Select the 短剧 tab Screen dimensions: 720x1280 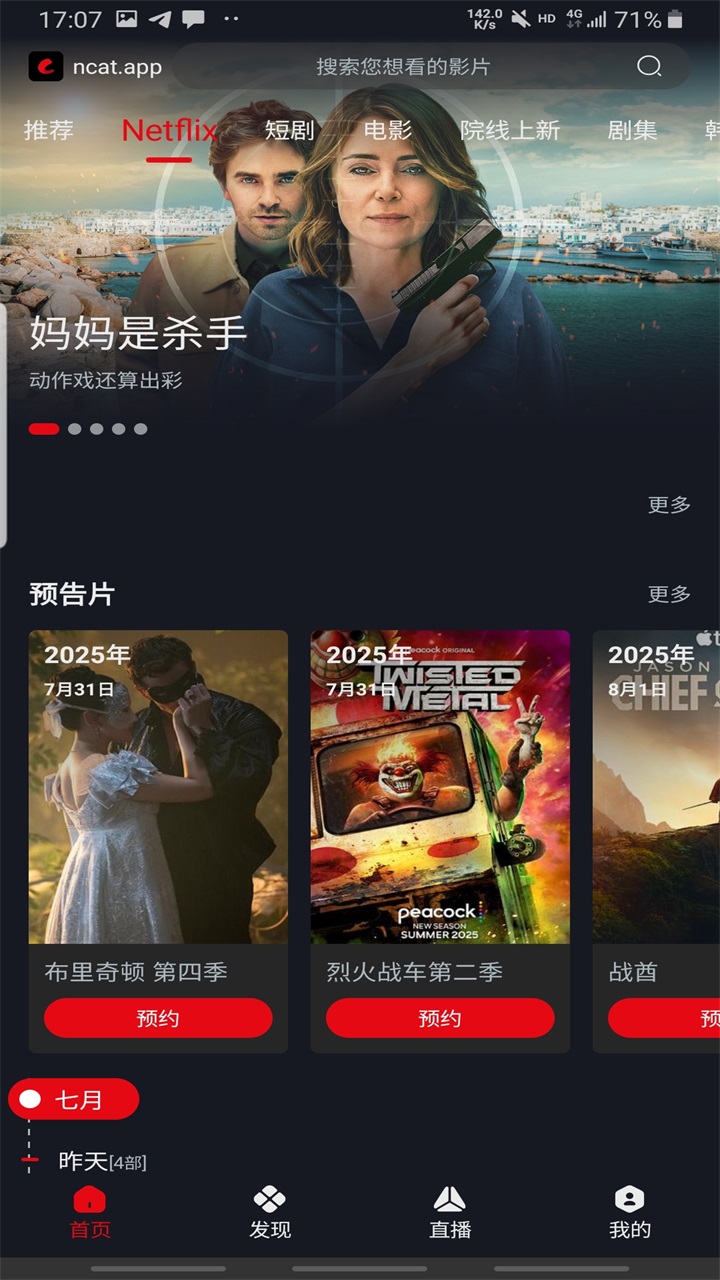[x=290, y=130]
